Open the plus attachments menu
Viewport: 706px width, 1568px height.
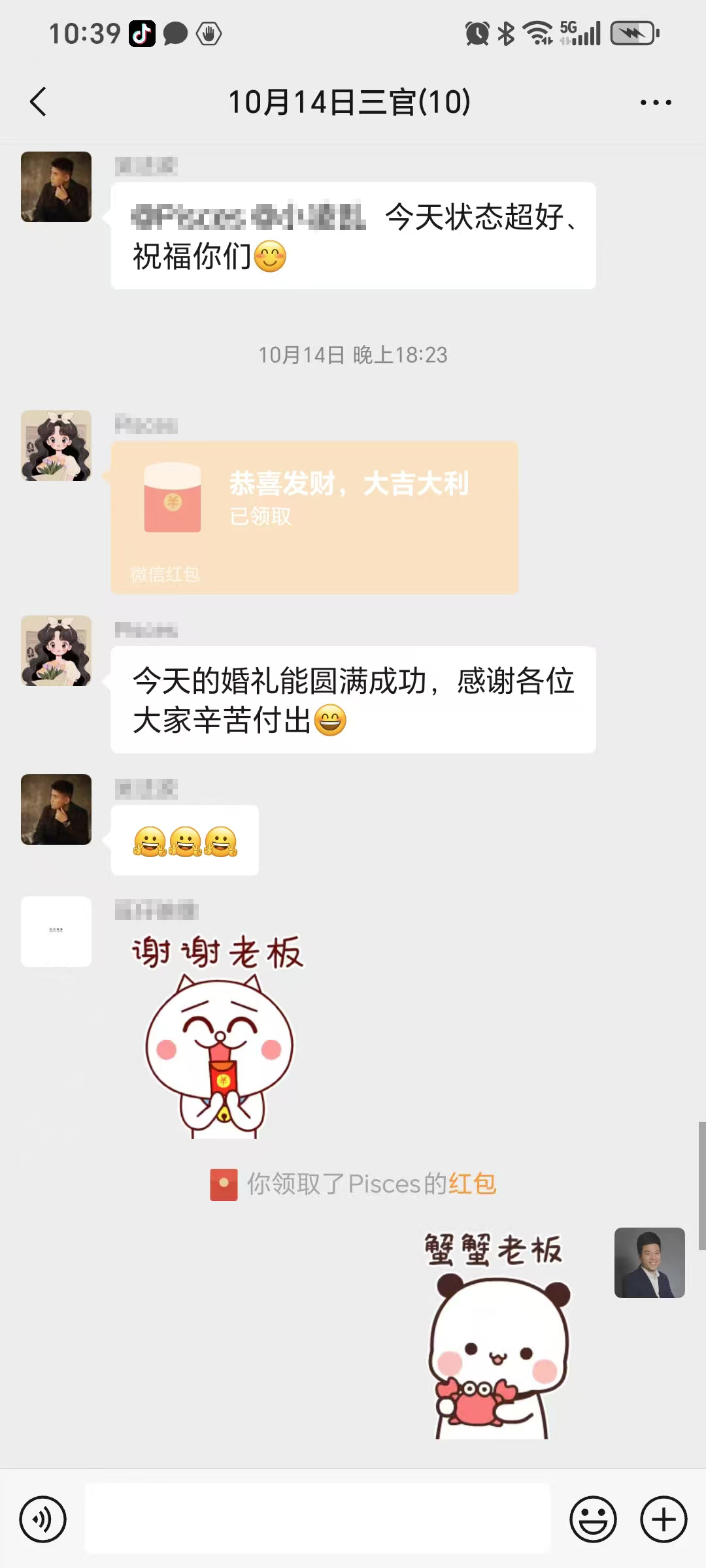point(663,1519)
